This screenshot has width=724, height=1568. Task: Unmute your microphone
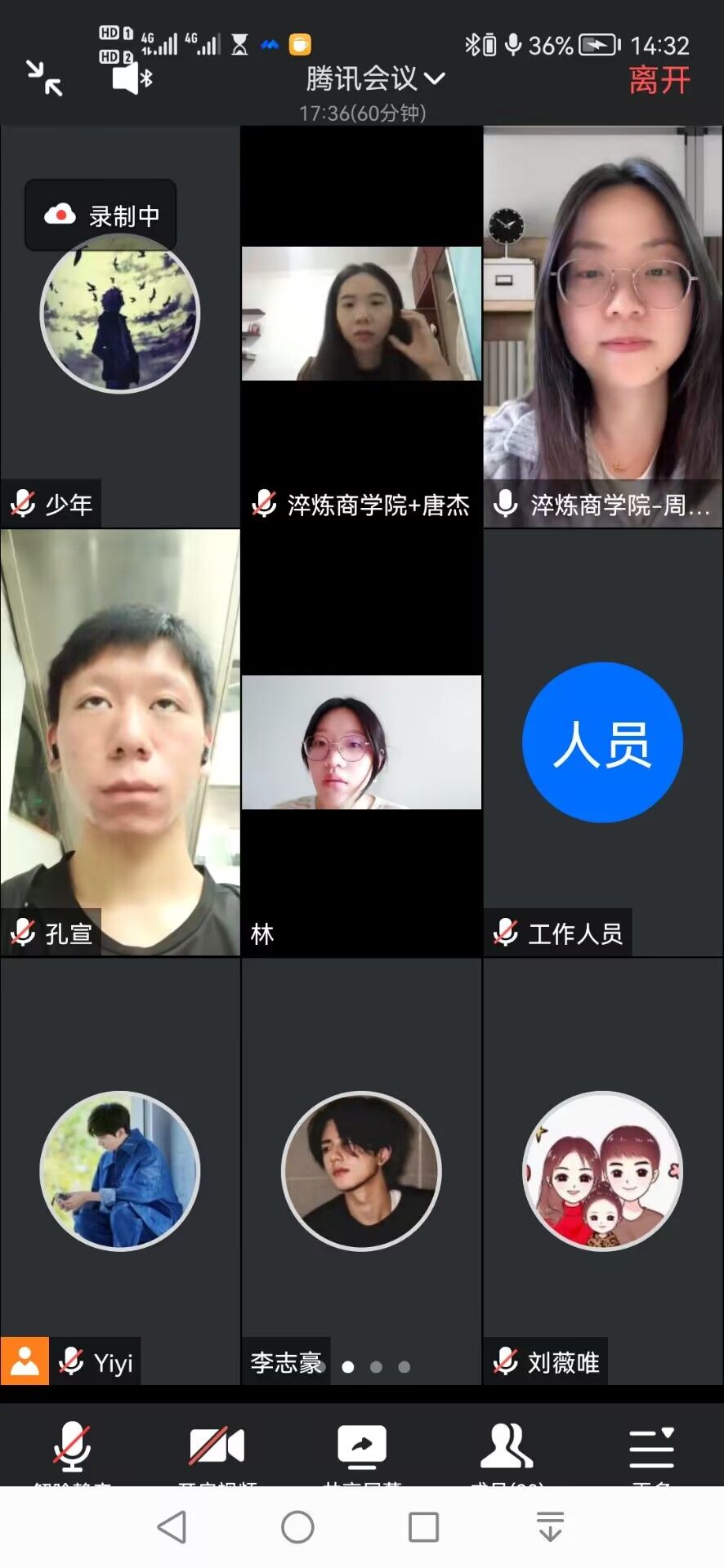pos(72,1447)
